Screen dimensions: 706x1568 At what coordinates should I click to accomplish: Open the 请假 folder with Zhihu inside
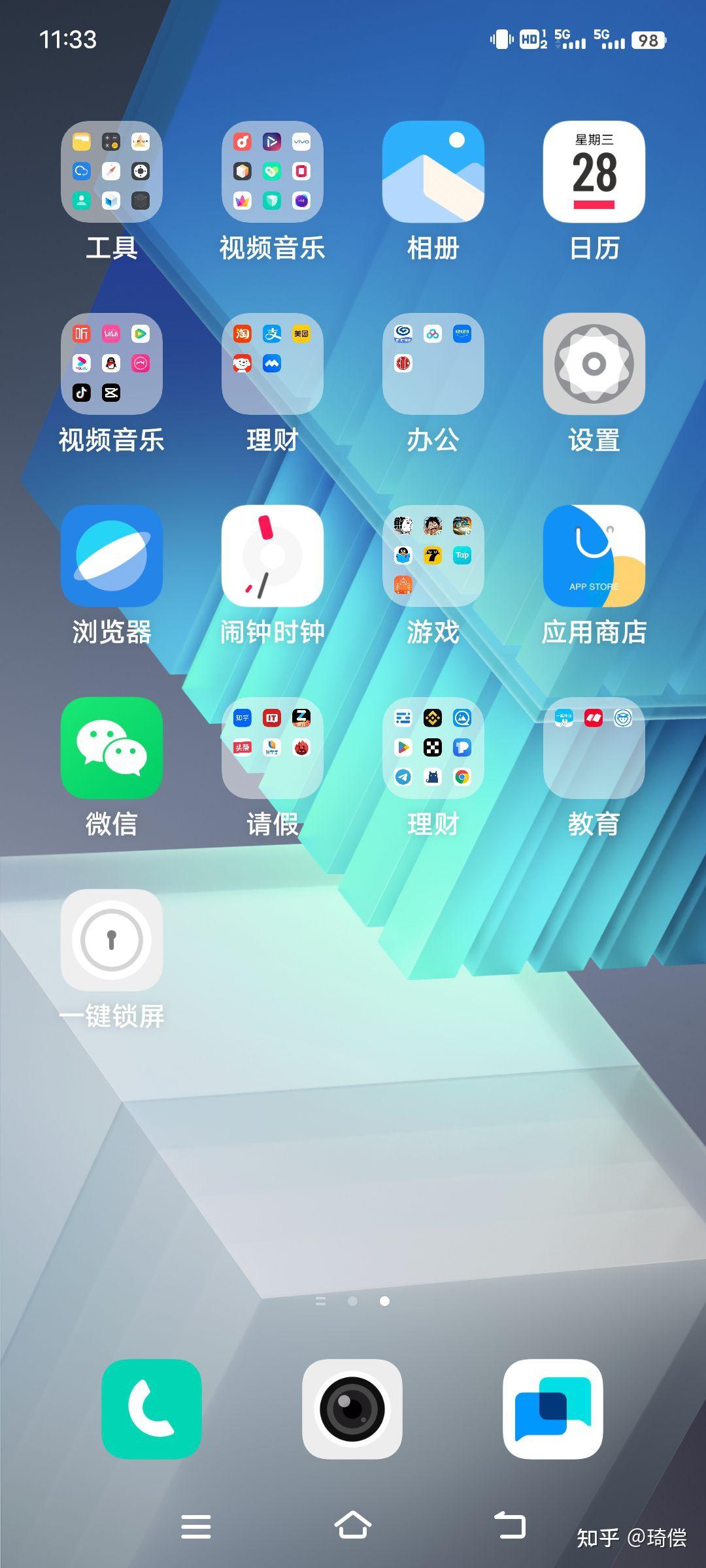(x=272, y=748)
